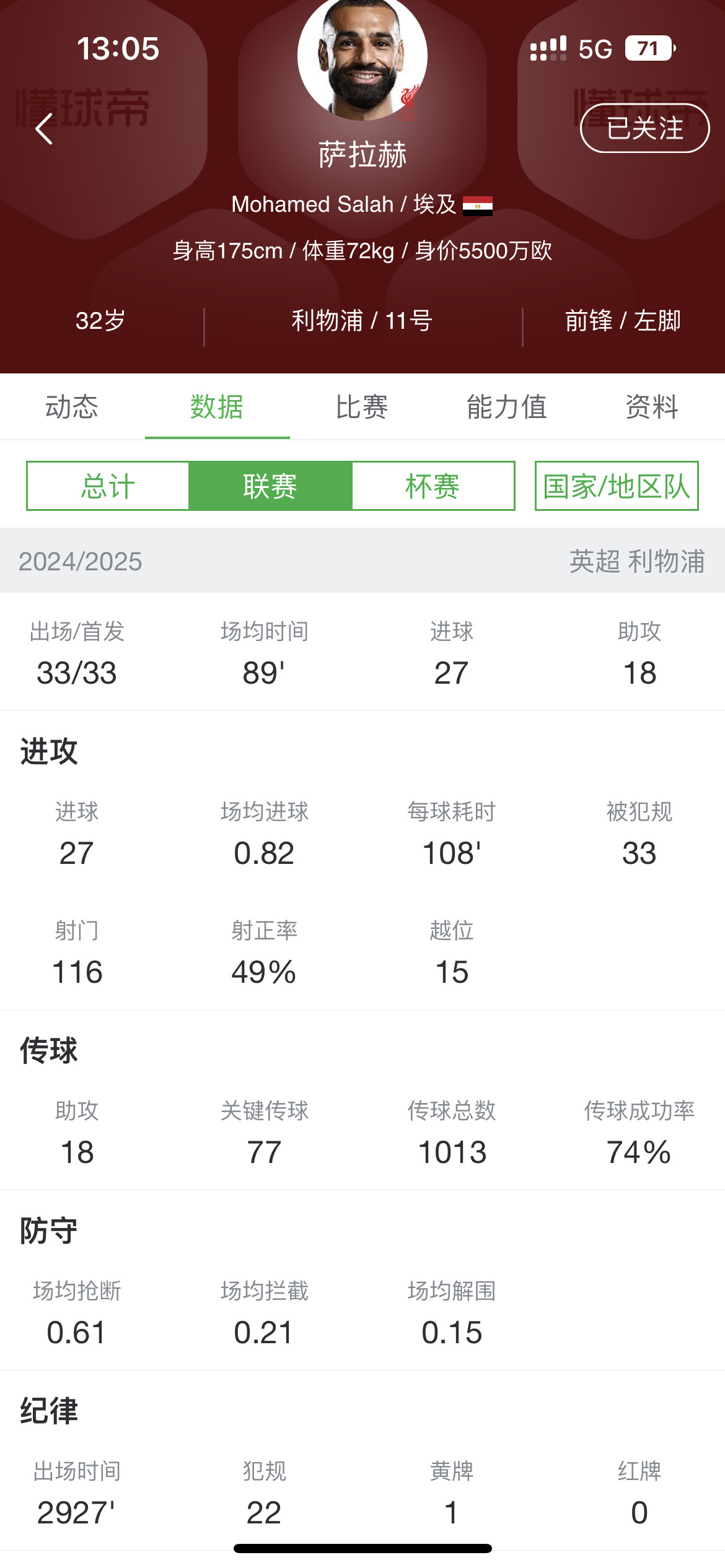Open the 资料 tab

point(652,407)
